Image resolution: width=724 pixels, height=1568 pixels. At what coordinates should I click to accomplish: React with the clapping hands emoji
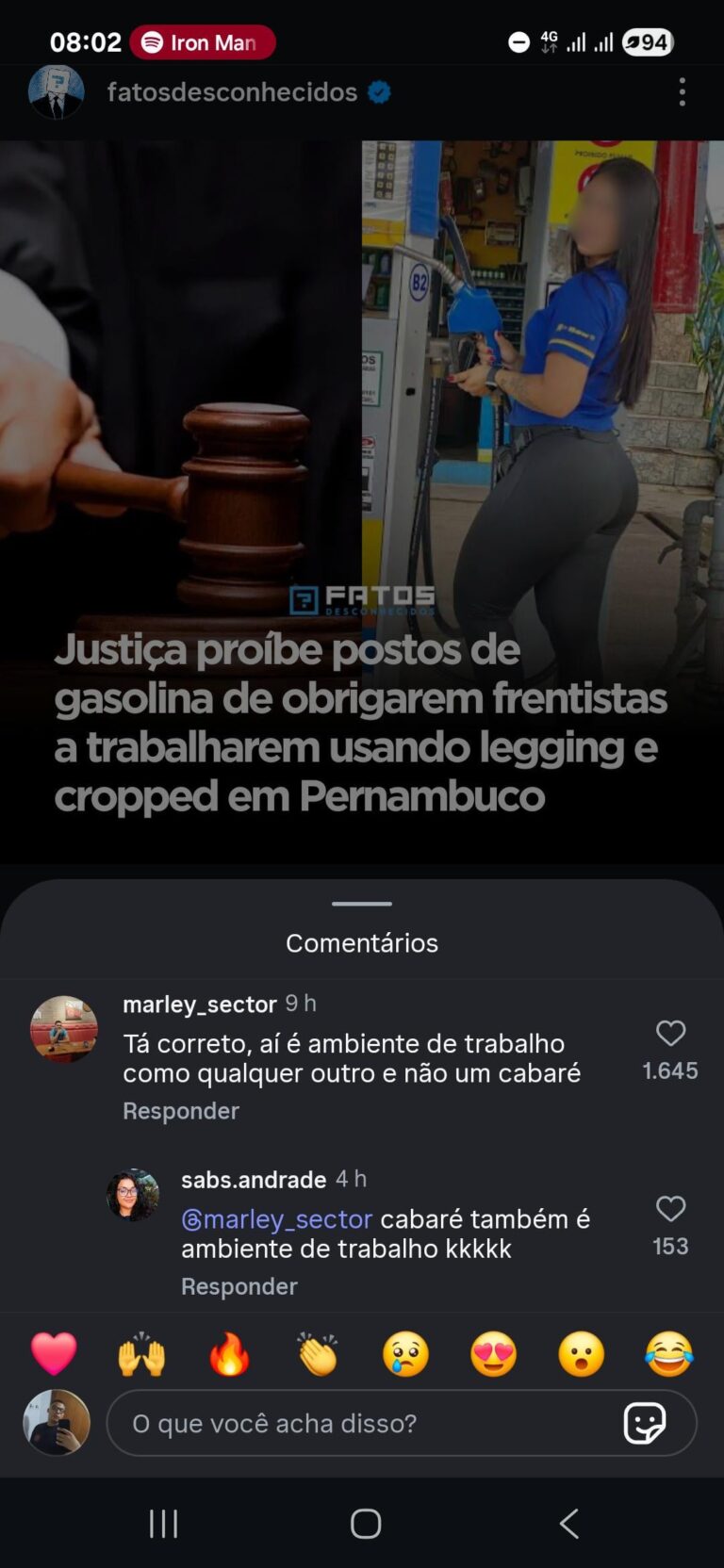point(318,1355)
